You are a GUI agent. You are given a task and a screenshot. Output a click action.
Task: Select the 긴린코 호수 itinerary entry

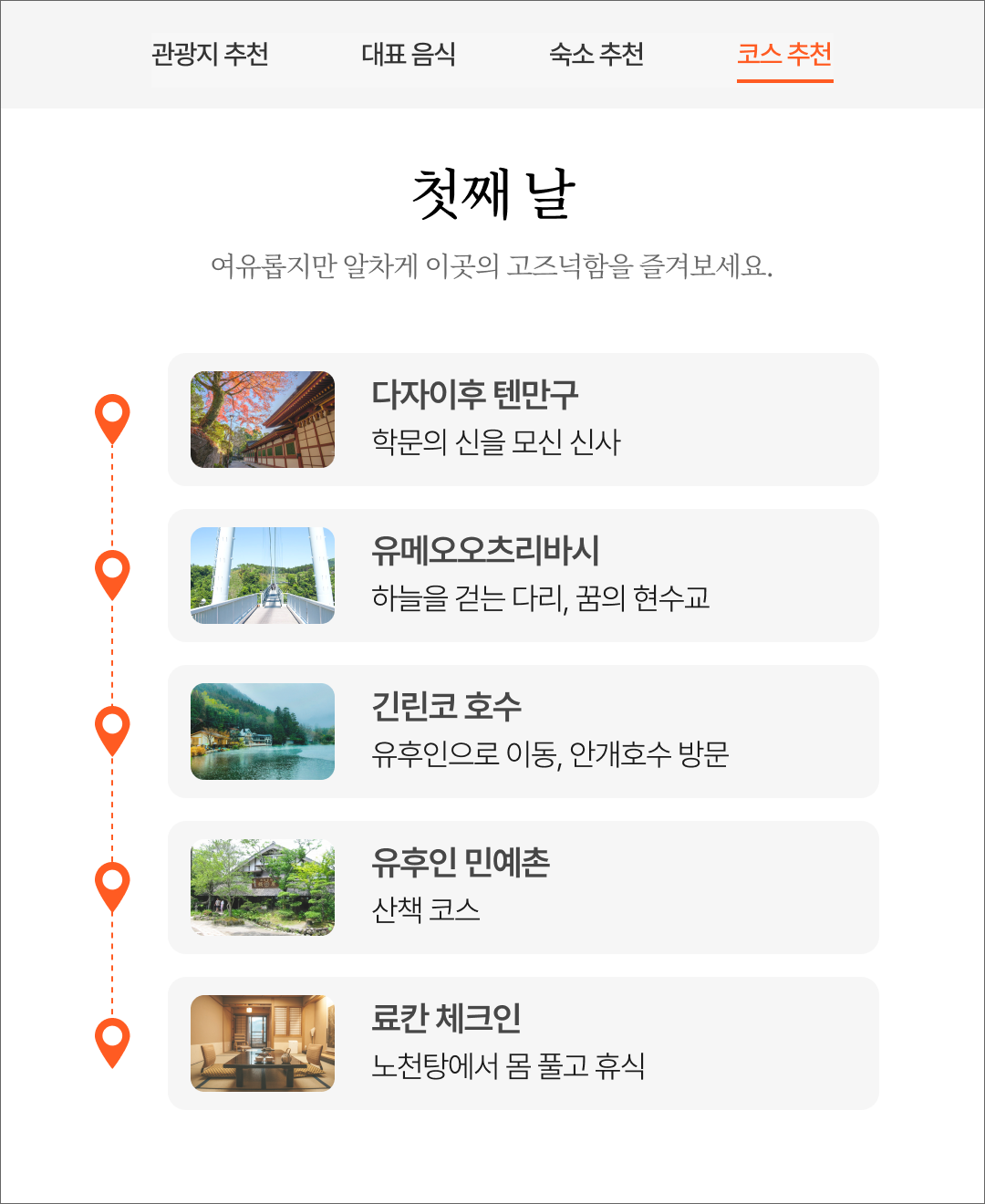(x=523, y=730)
